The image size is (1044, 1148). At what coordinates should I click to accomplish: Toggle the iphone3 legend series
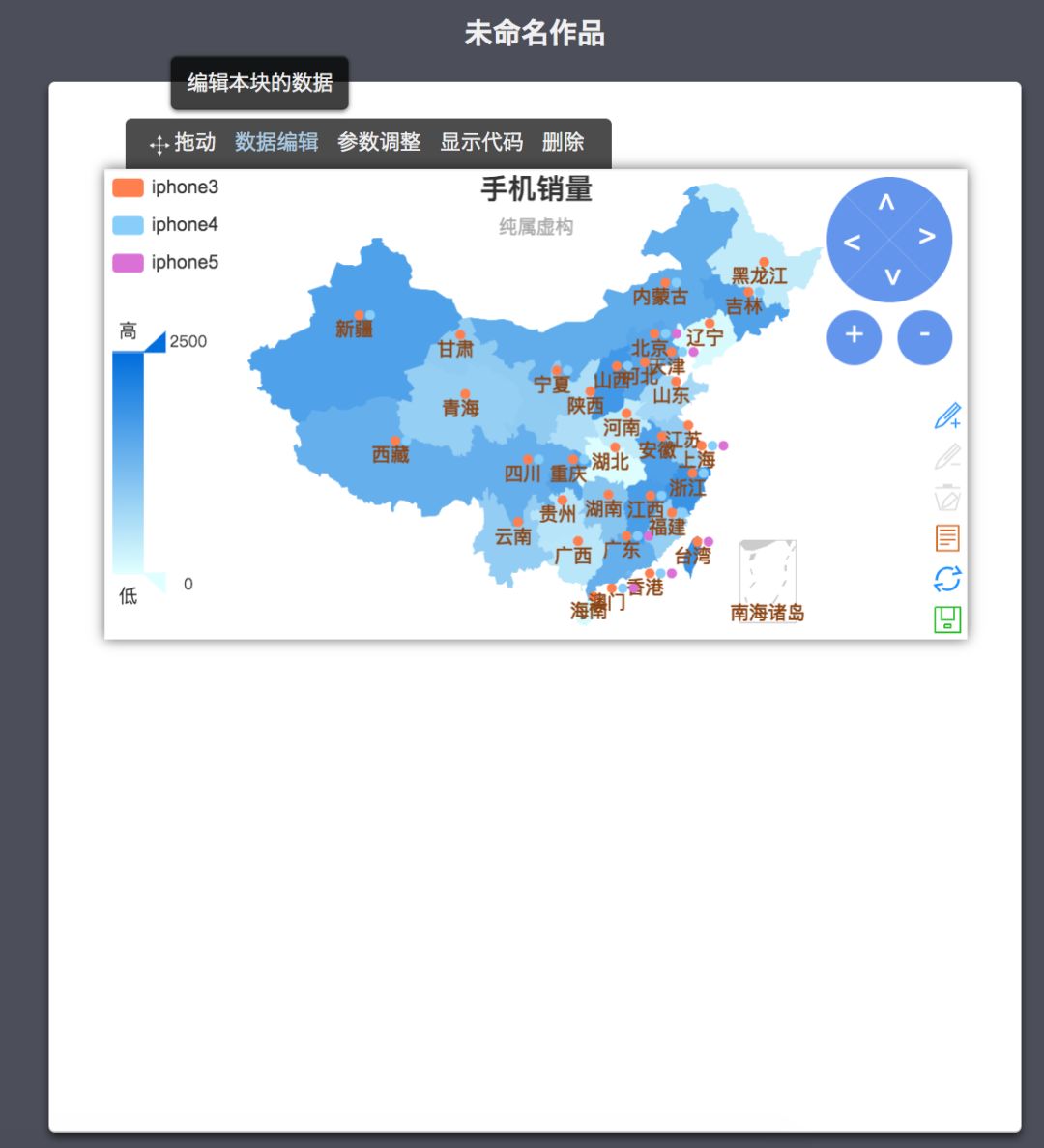point(165,187)
